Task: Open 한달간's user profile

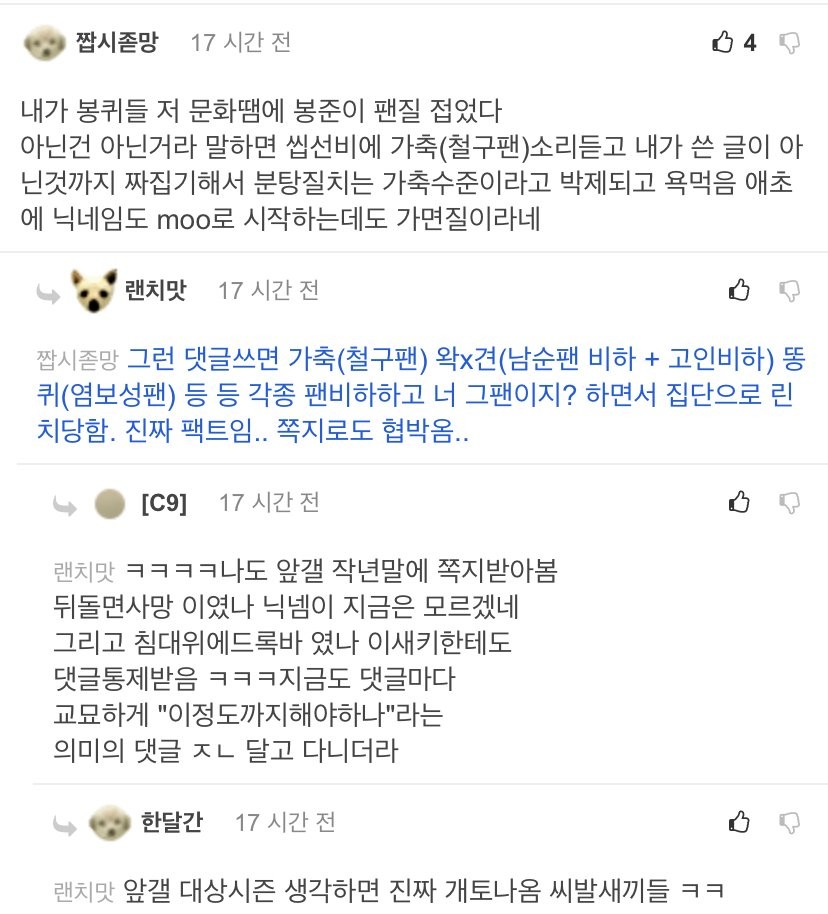Action: pos(171,822)
